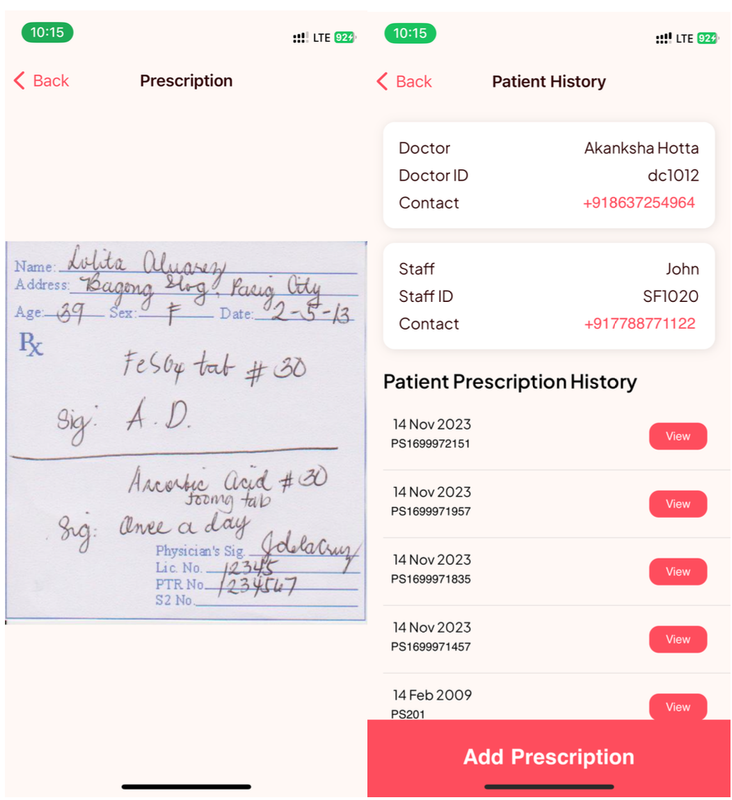The image size is (732, 800).
Task: Tap View next to PS1699971457
Action: click(x=678, y=639)
